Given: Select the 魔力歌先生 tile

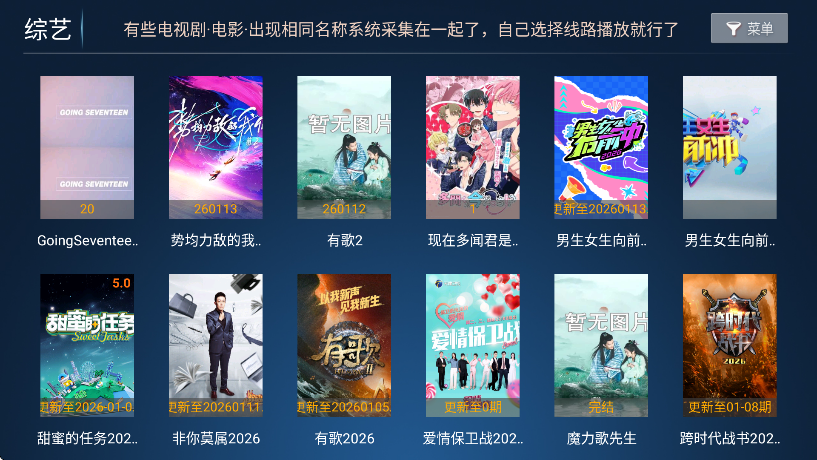Looking at the screenshot, I should [601, 345].
